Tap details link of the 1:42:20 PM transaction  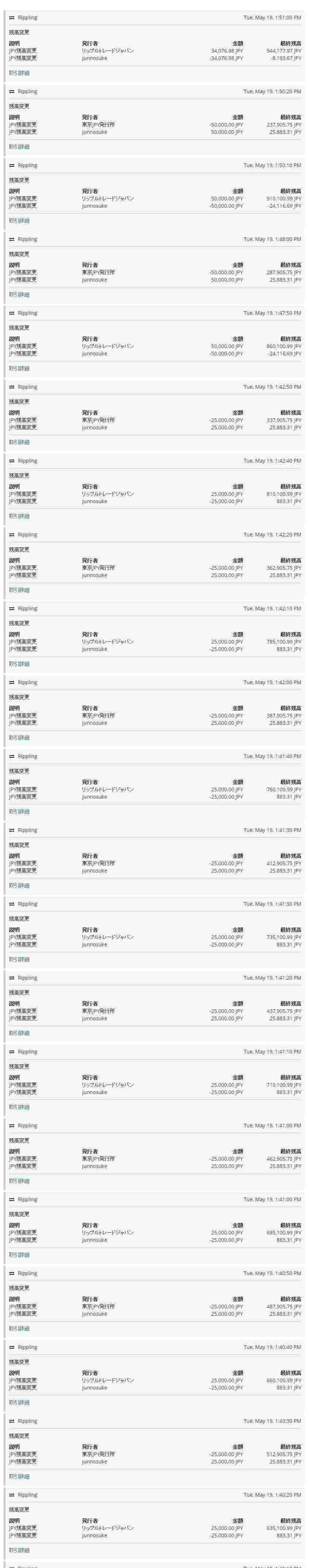tap(19, 590)
